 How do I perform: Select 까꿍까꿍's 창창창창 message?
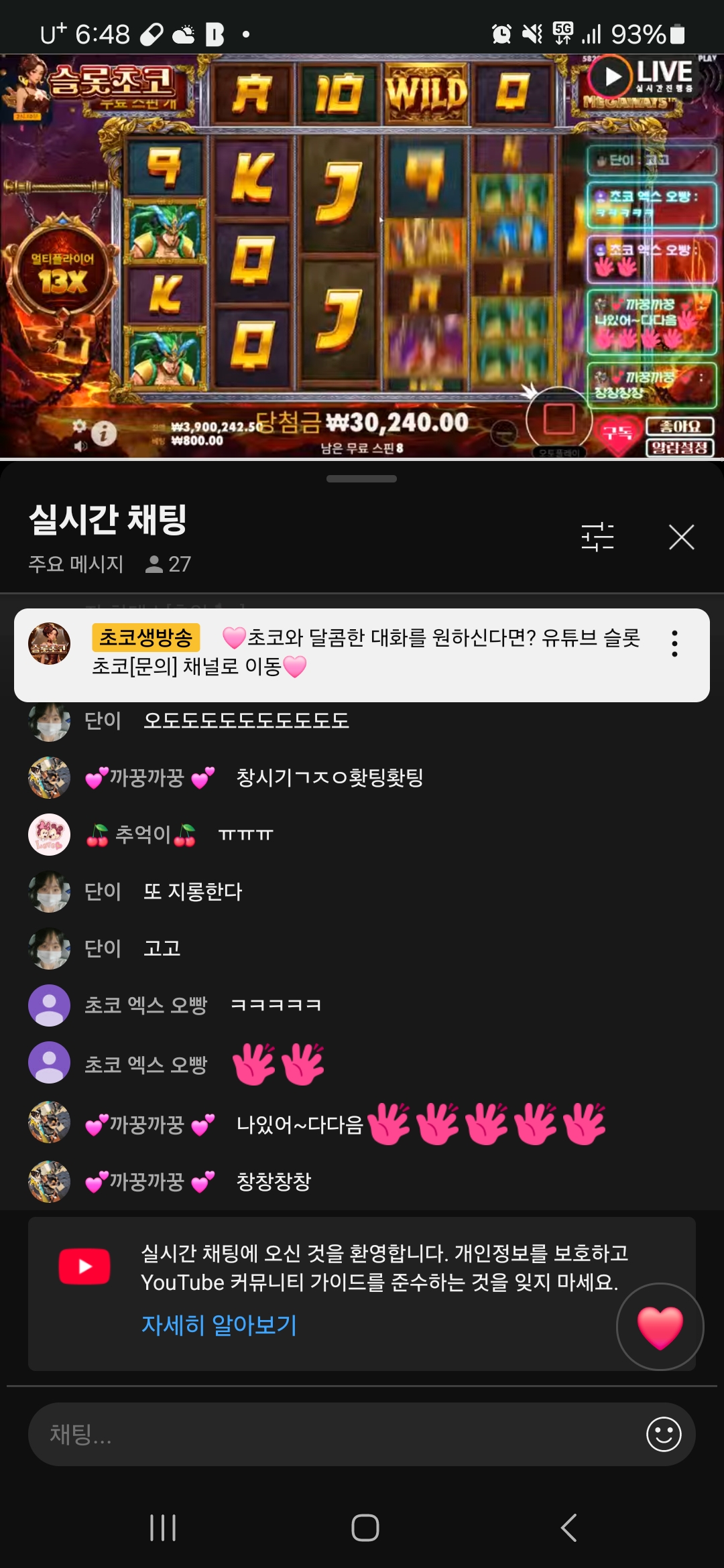pos(274,1181)
